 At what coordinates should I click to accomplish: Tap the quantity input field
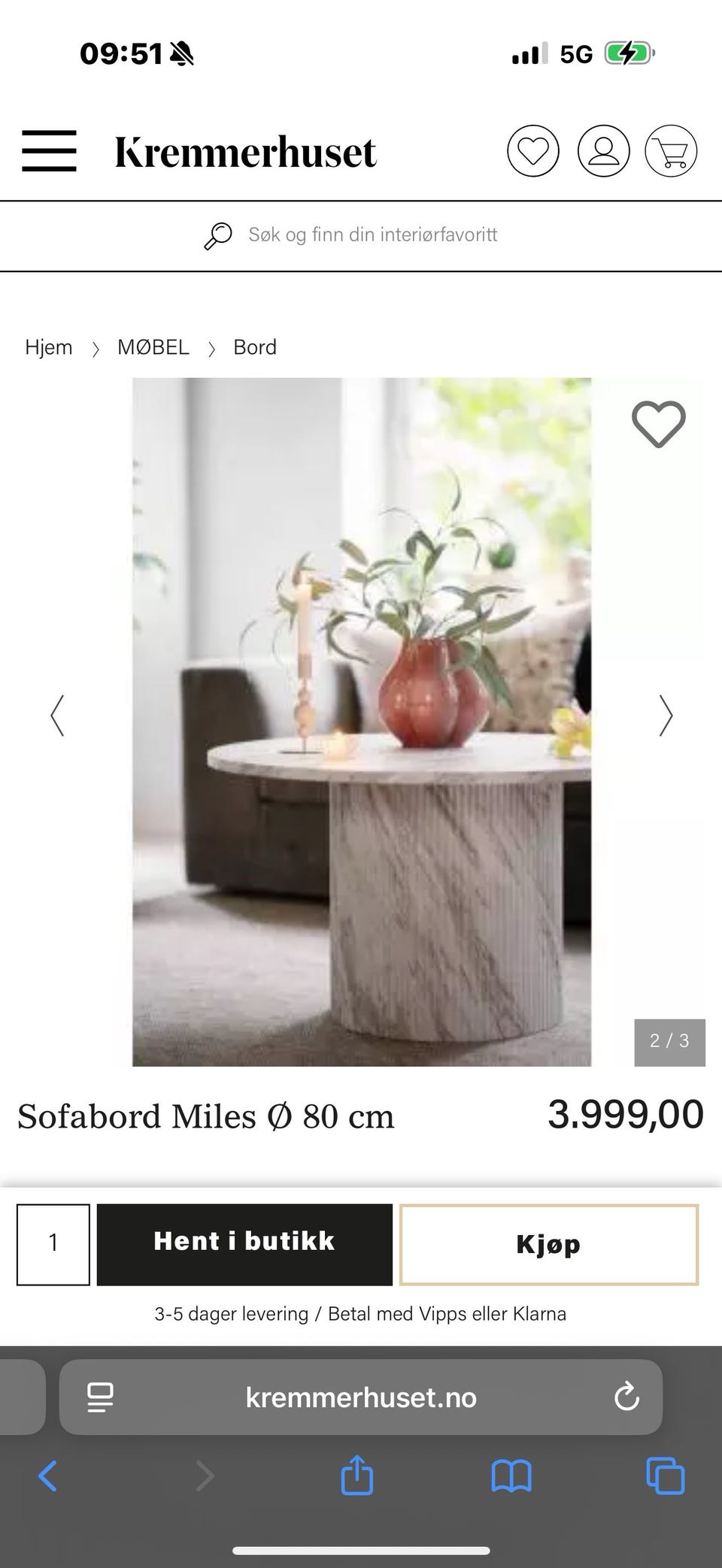53,1243
